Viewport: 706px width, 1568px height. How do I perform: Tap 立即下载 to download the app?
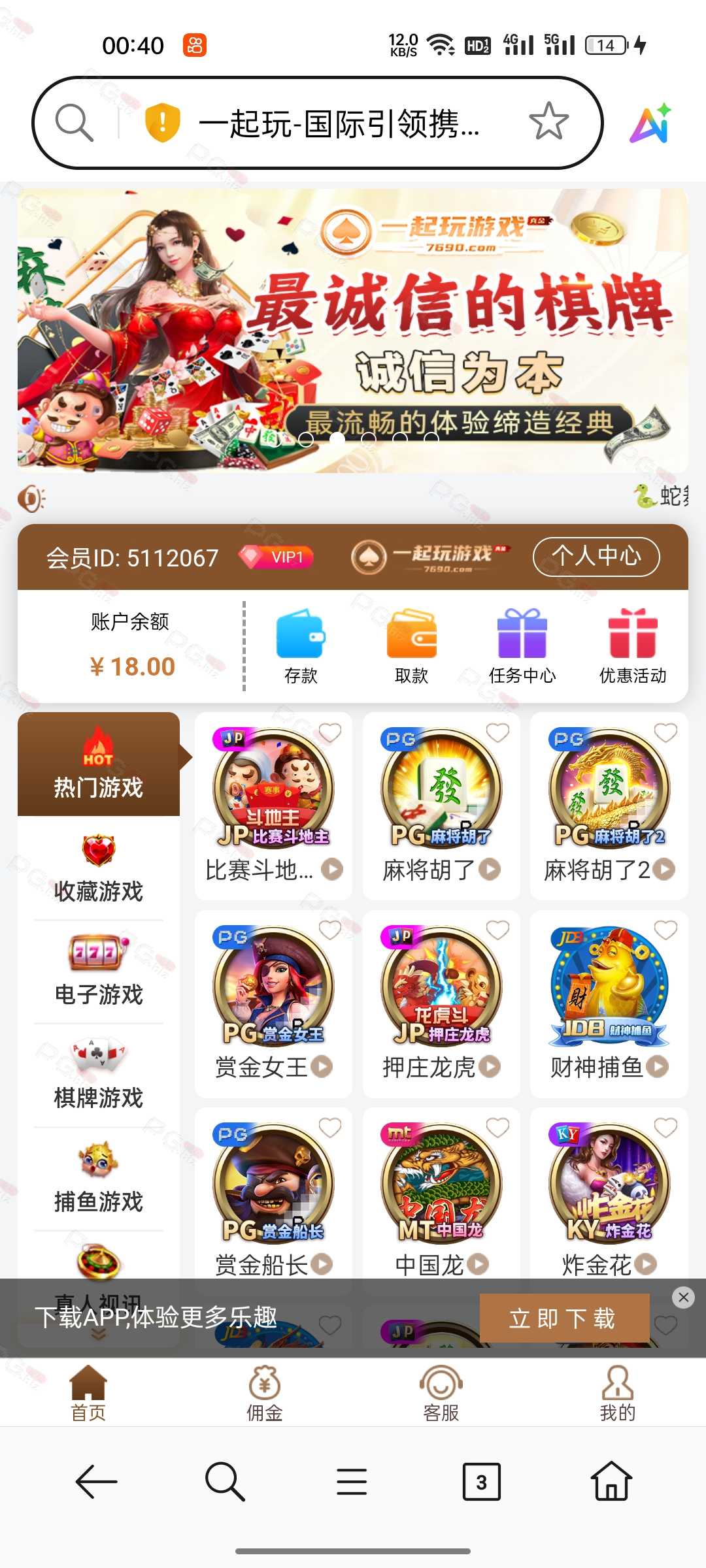point(565,1318)
